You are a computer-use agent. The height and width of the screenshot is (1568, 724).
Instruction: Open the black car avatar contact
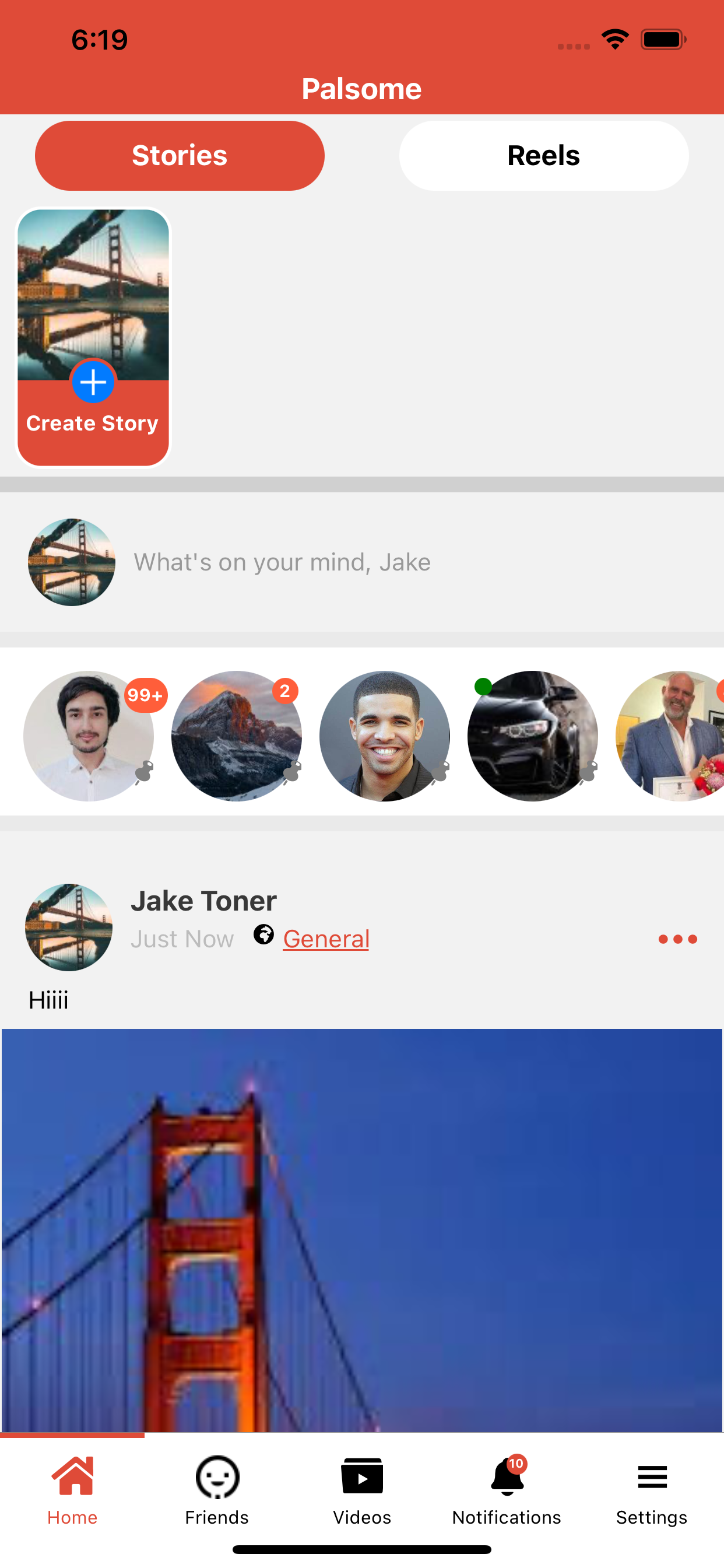tap(532, 736)
